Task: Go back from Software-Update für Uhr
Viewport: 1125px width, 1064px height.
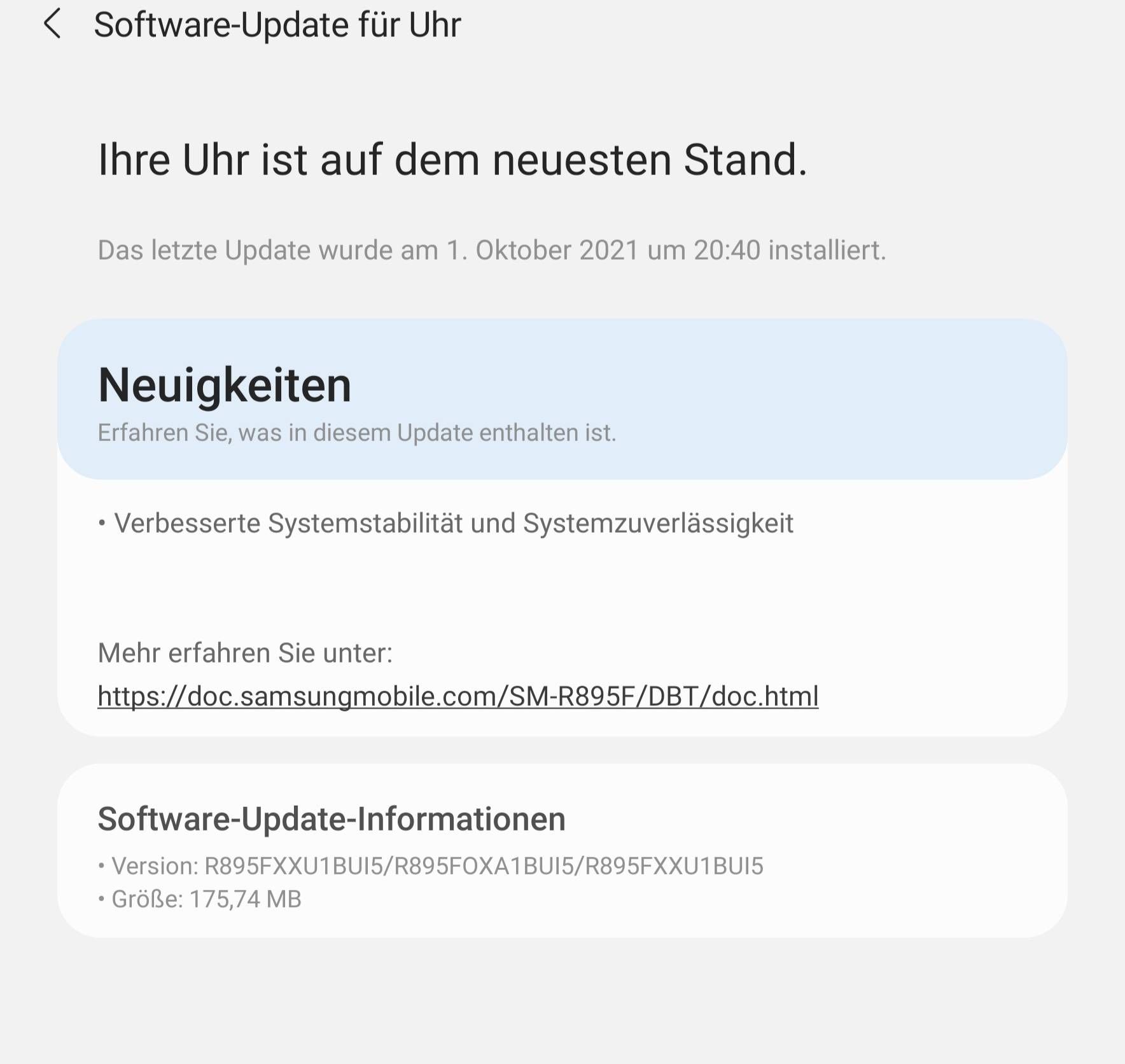Action: 53,24
